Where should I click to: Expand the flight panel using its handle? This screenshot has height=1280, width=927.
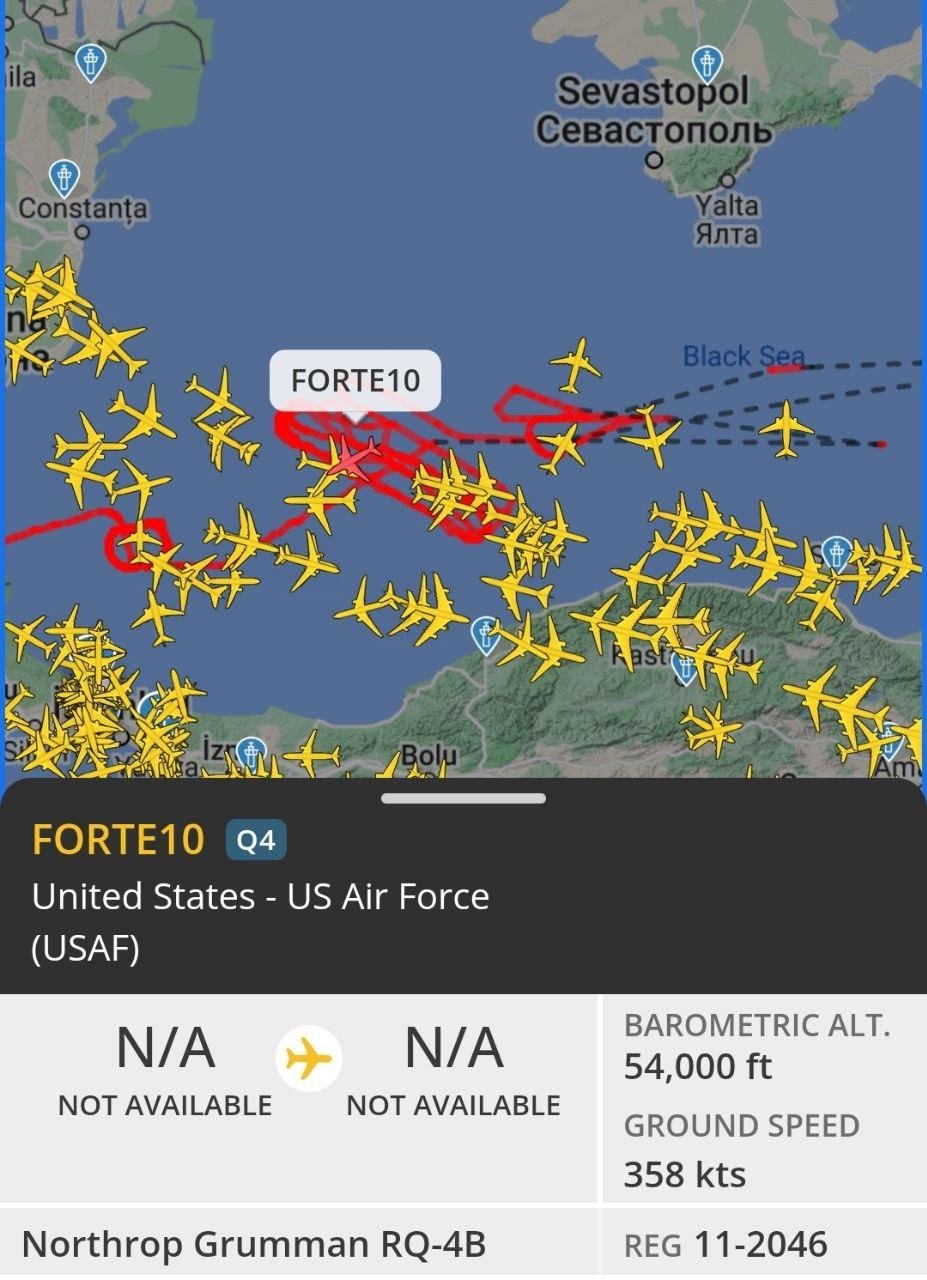tap(463, 798)
